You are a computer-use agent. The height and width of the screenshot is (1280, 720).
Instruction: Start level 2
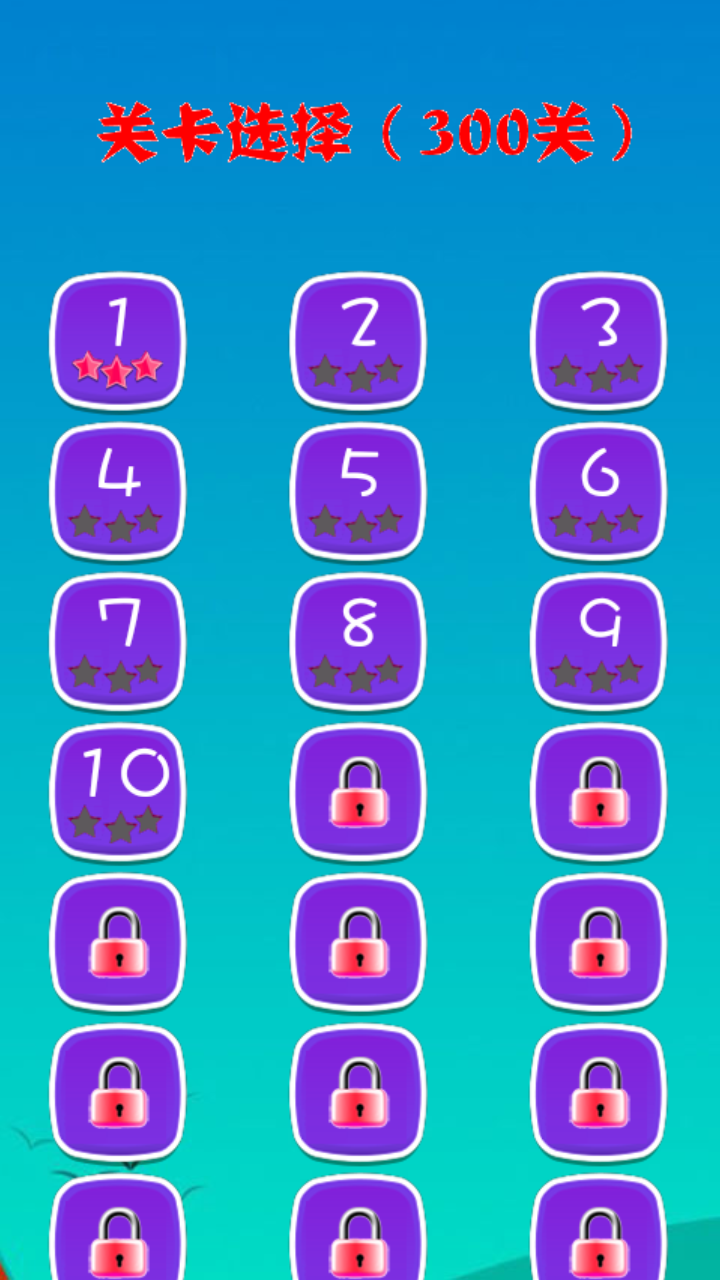point(358,341)
